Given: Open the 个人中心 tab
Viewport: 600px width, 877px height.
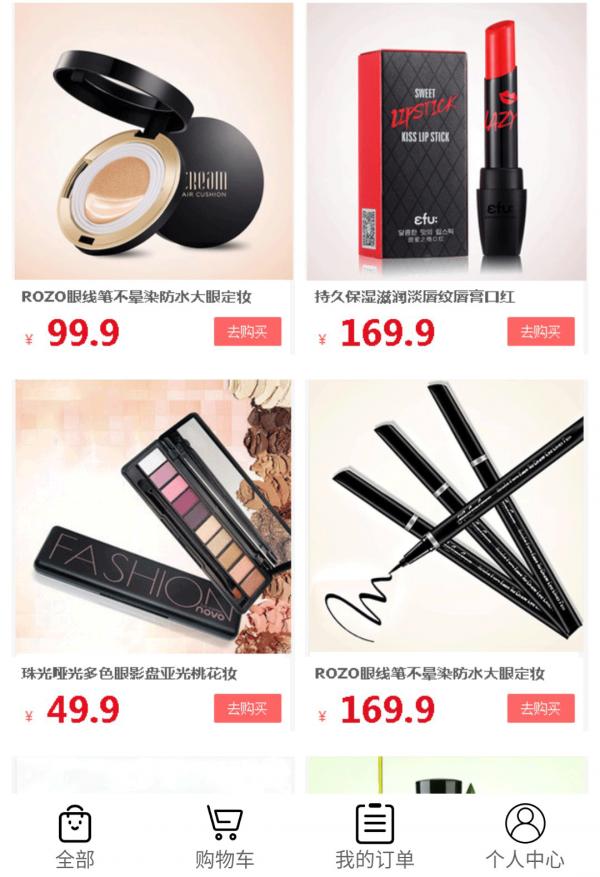Looking at the screenshot, I should tap(525, 836).
